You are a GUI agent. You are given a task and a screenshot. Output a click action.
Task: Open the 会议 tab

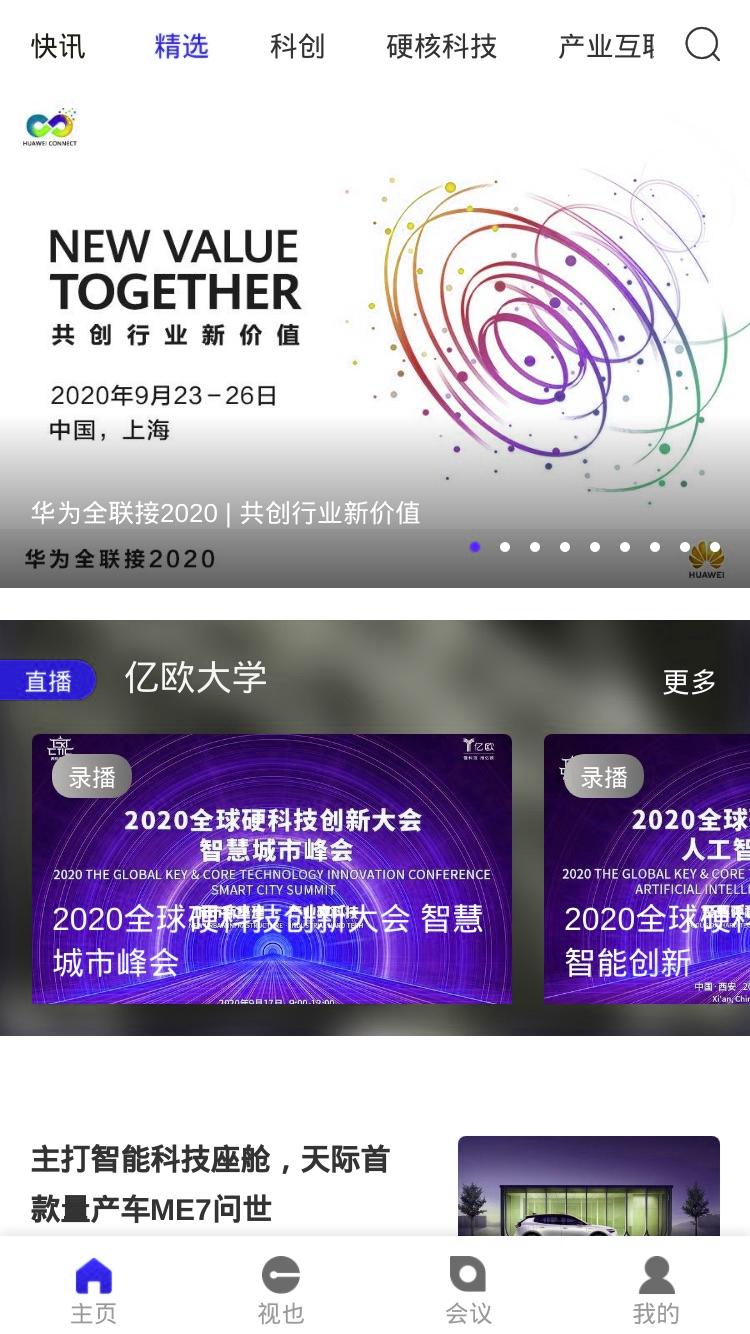[468, 1291]
